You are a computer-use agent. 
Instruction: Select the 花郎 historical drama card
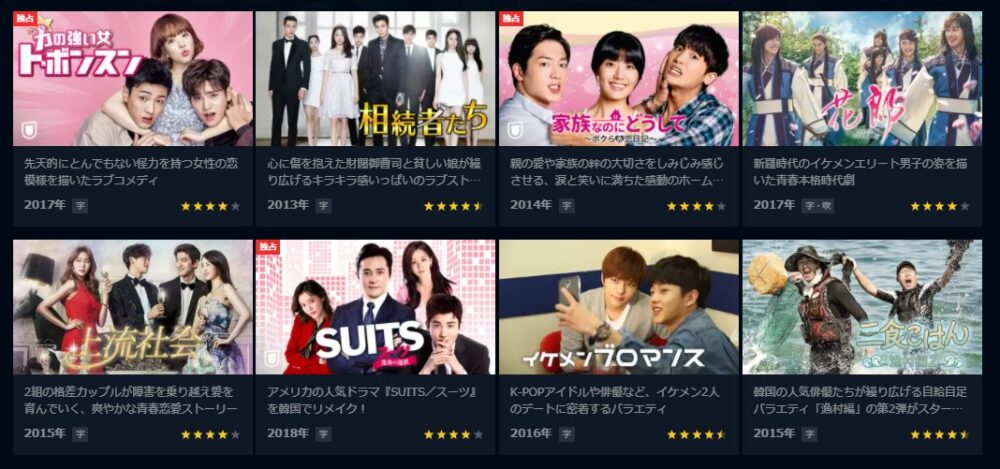tap(862, 80)
